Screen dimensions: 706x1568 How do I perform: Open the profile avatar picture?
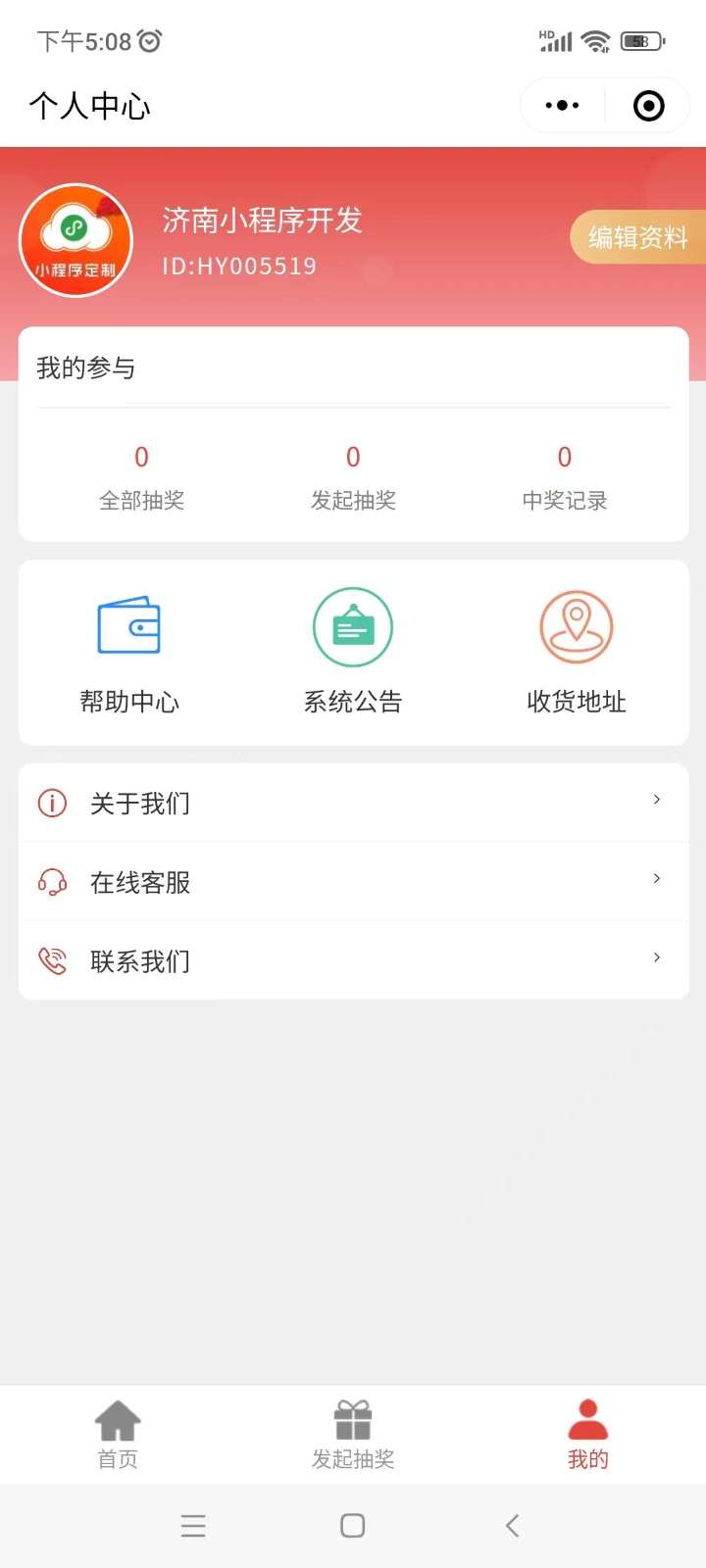[x=76, y=240]
